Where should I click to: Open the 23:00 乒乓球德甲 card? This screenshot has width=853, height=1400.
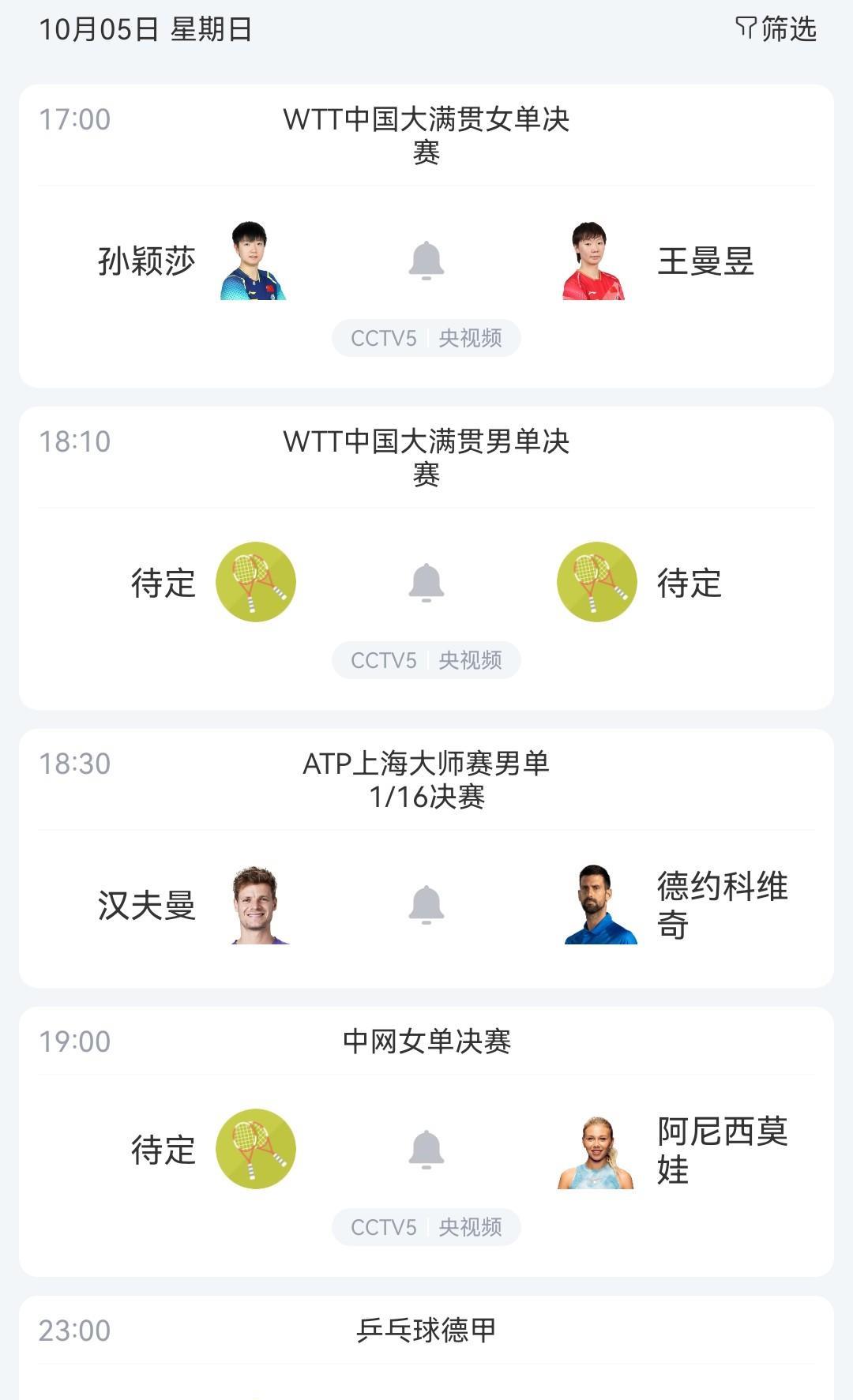point(426,1331)
